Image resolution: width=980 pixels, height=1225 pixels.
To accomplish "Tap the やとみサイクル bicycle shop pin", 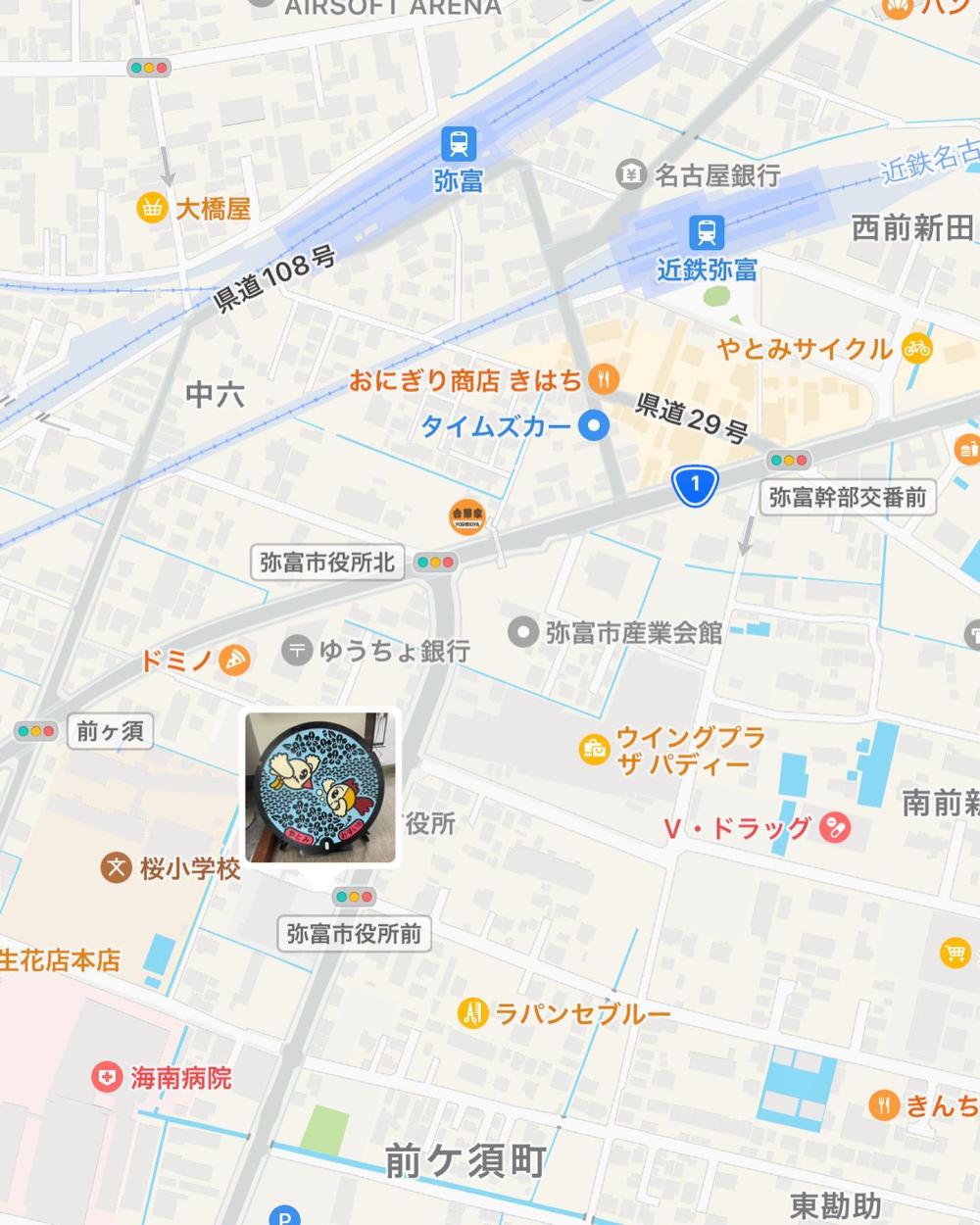I will 917,347.
